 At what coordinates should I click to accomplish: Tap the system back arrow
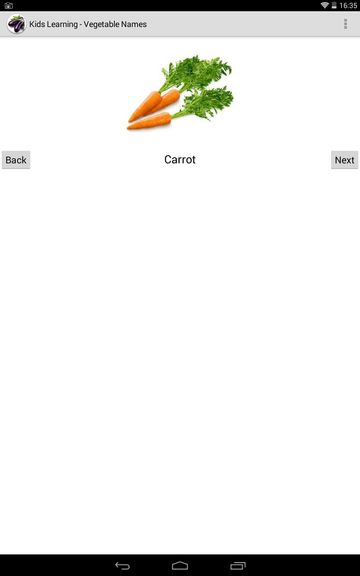coord(122,566)
